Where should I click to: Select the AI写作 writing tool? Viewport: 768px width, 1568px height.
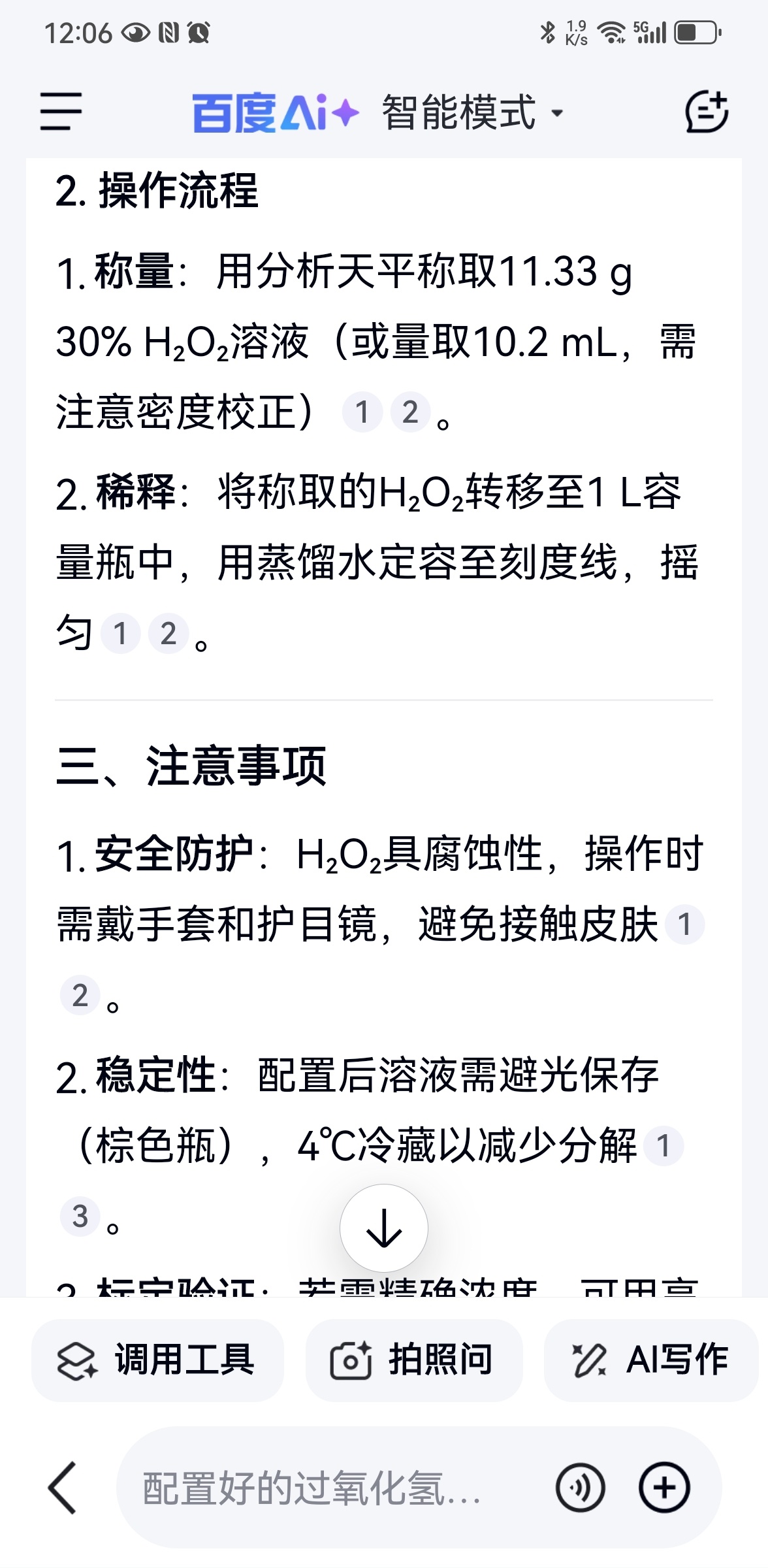651,1360
